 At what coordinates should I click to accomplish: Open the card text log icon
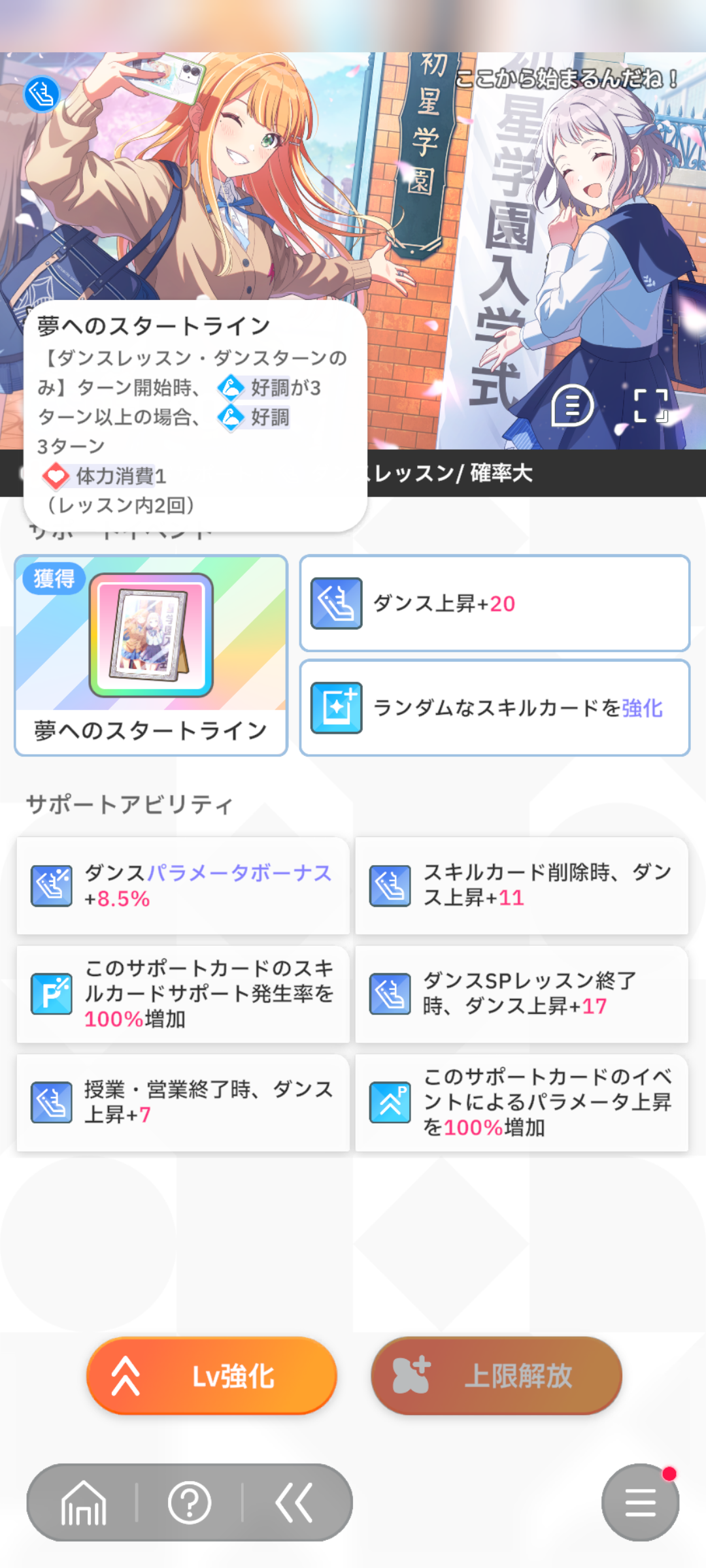click(572, 406)
